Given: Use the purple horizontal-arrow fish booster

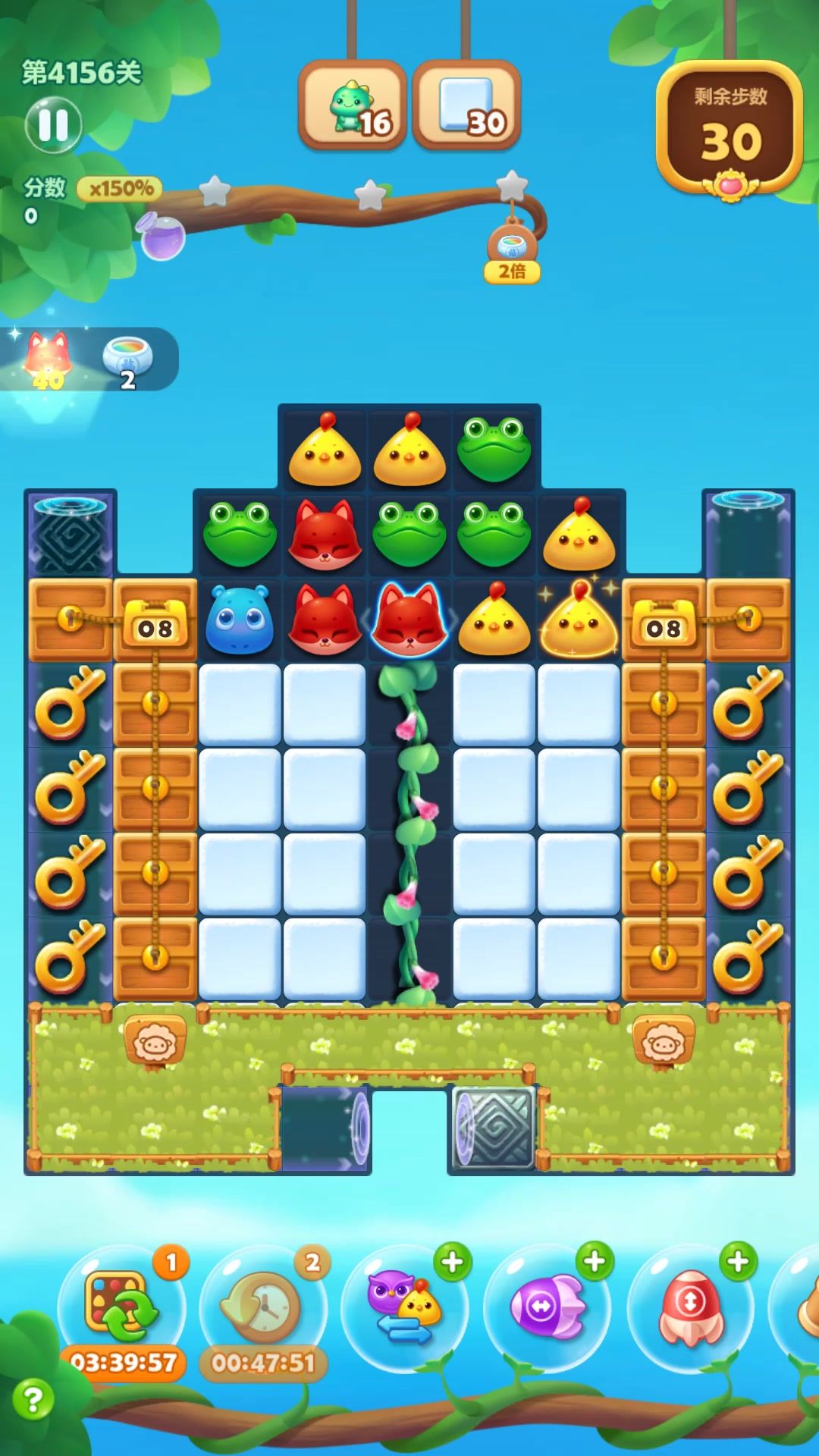Looking at the screenshot, I should pyautogui.click(x=547, y=1307).
